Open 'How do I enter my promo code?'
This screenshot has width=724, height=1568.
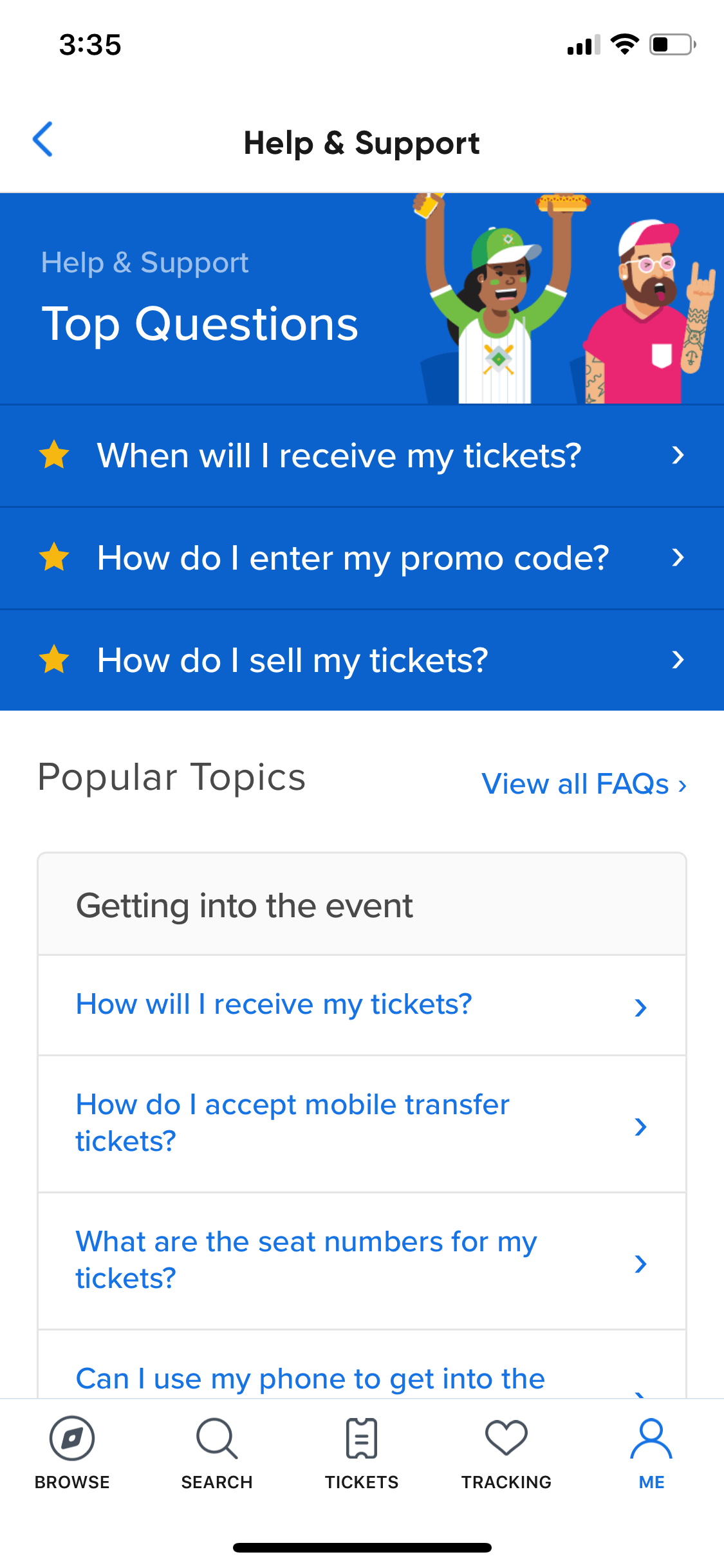(362, 558)
